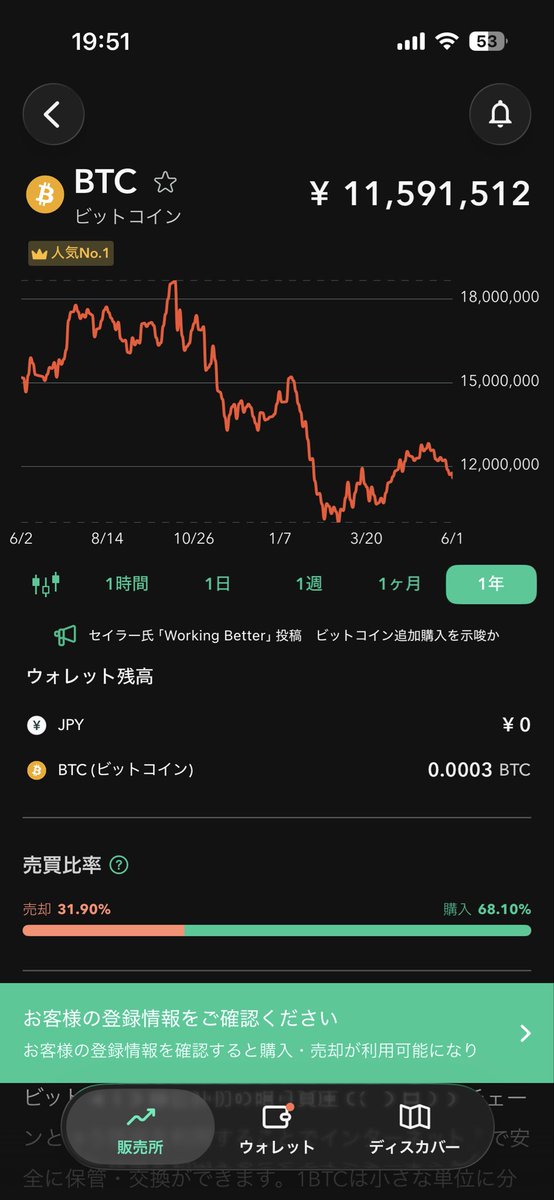Select the 1年 chart range
This screenshot has width=554, height=1200.
point(491,584)
